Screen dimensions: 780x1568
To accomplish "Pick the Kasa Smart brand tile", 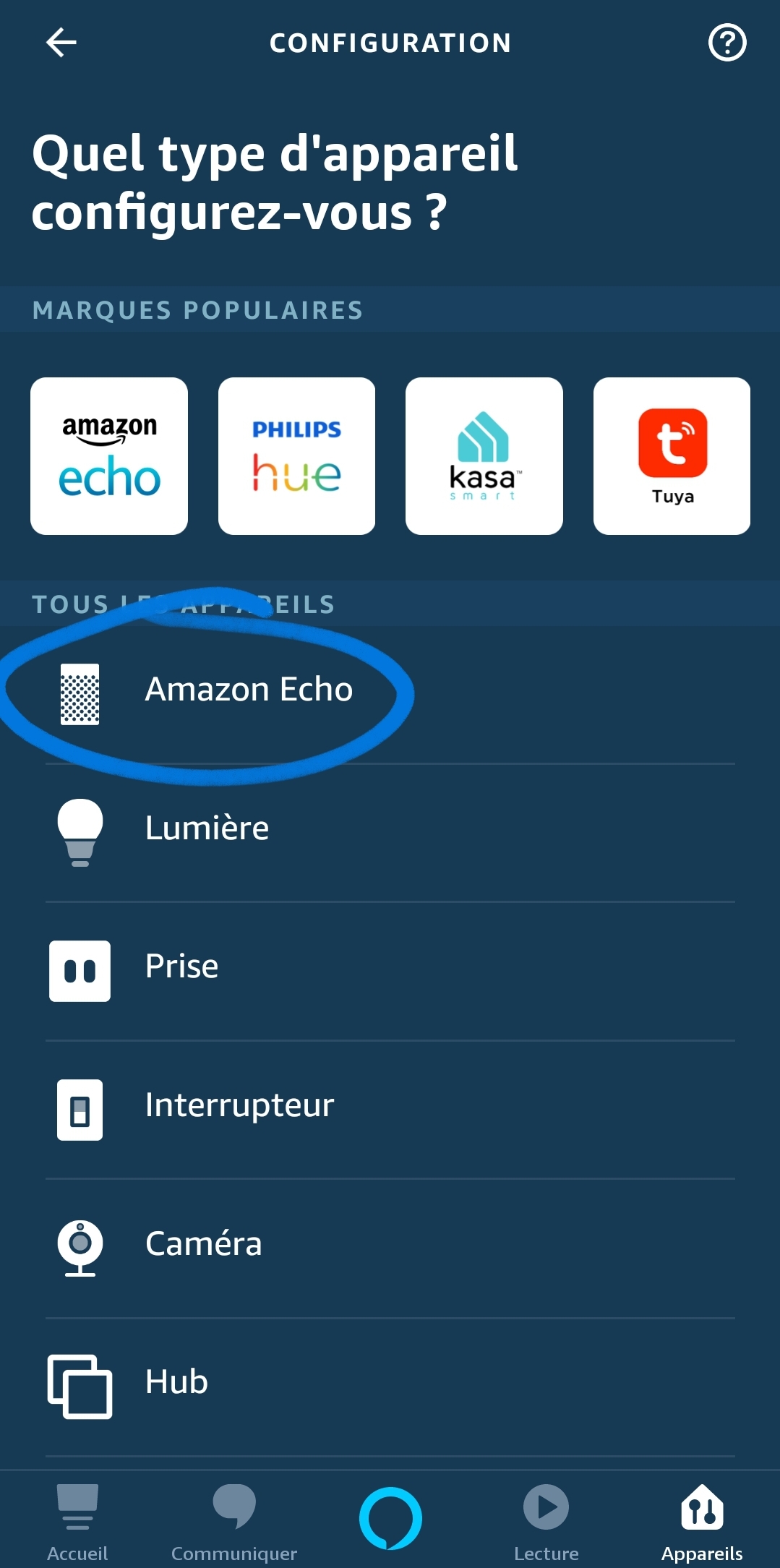I will [484, 456].
